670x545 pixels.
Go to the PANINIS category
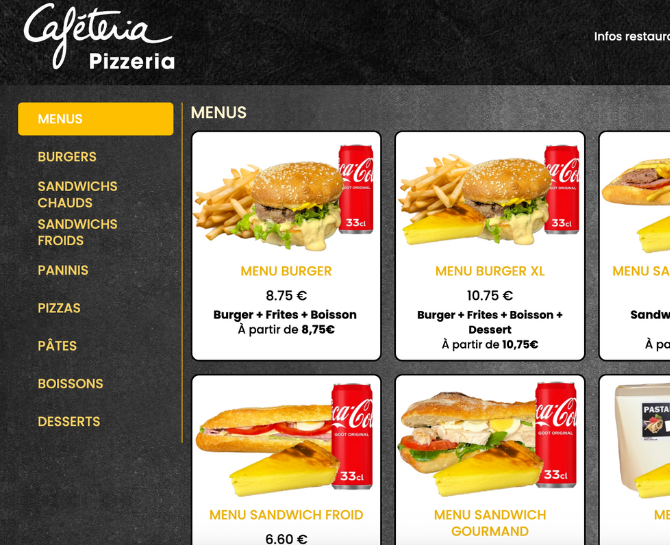pos(63,270)
